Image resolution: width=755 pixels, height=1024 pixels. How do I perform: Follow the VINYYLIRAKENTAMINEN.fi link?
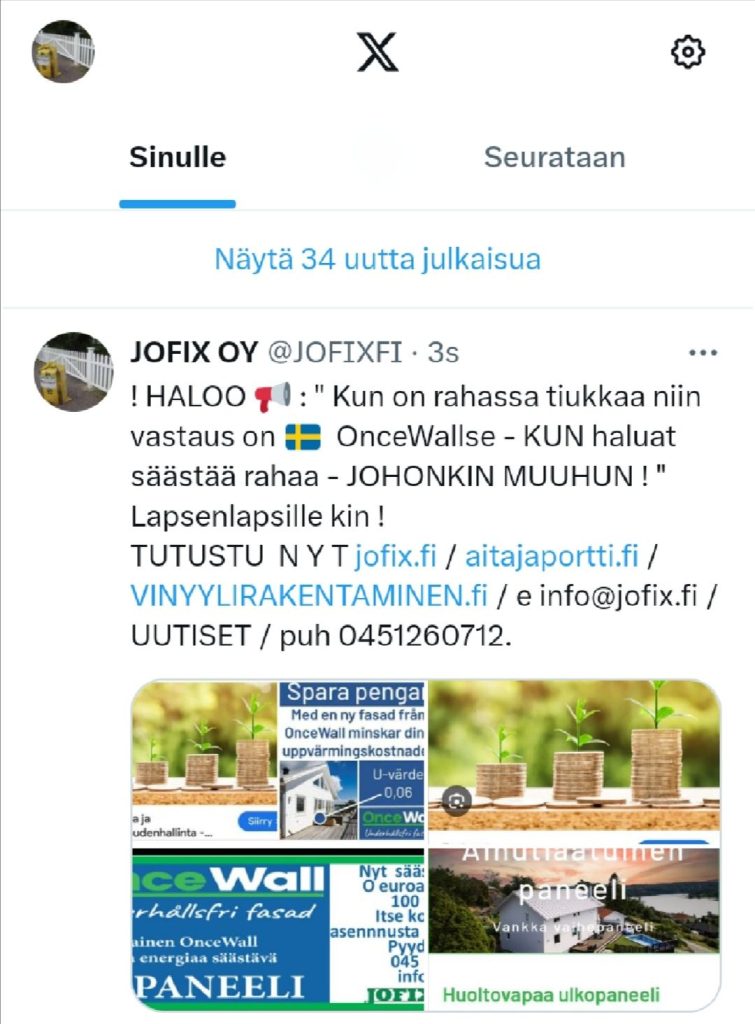(309, 595)
